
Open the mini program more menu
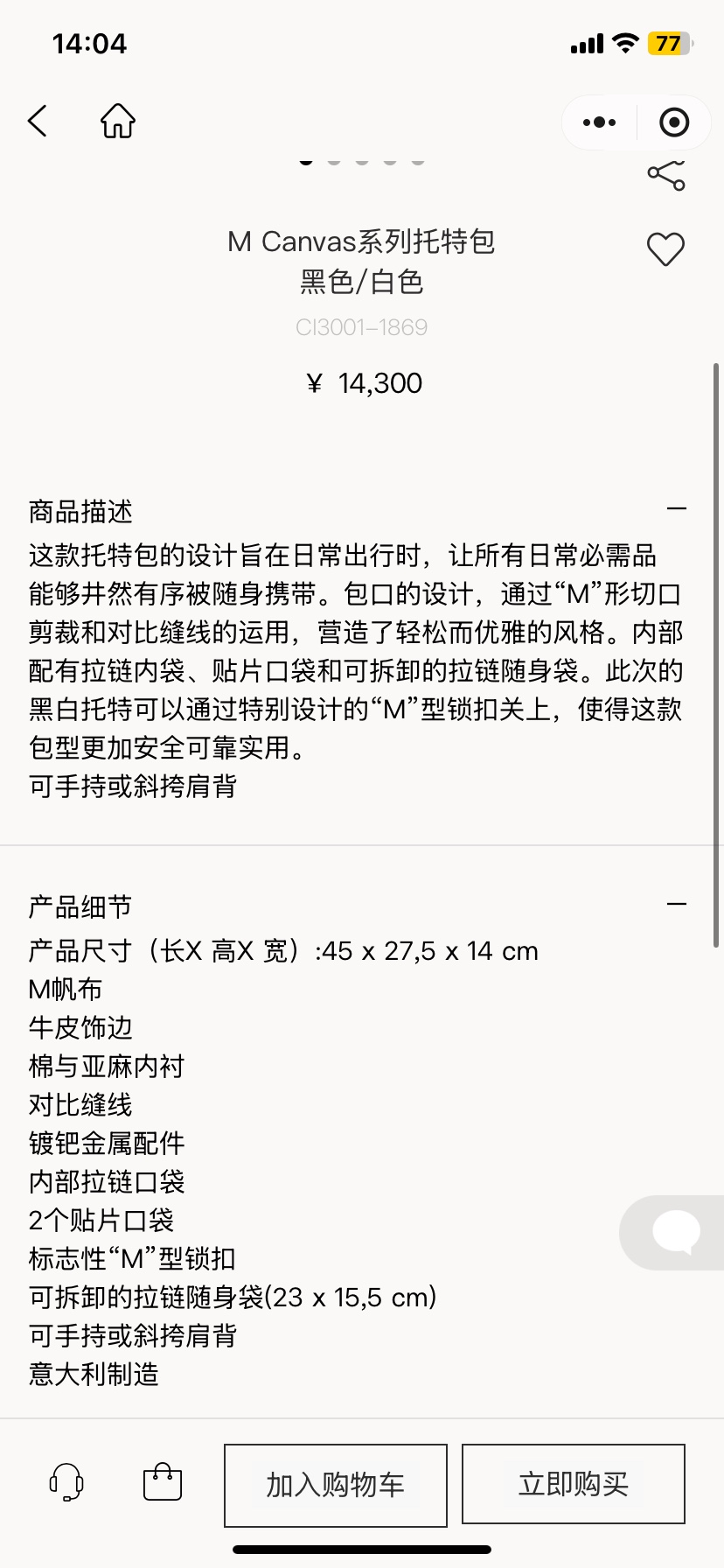pyautogui.click(x=599, y=122)
